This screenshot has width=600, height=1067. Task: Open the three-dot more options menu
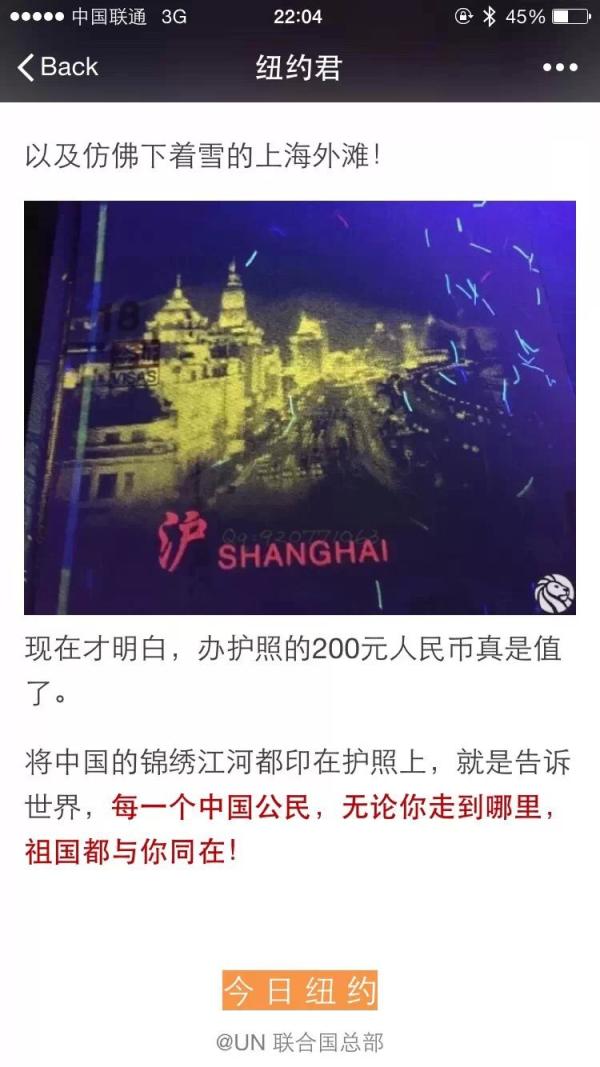pyautogui.click(x=560, y=67)
